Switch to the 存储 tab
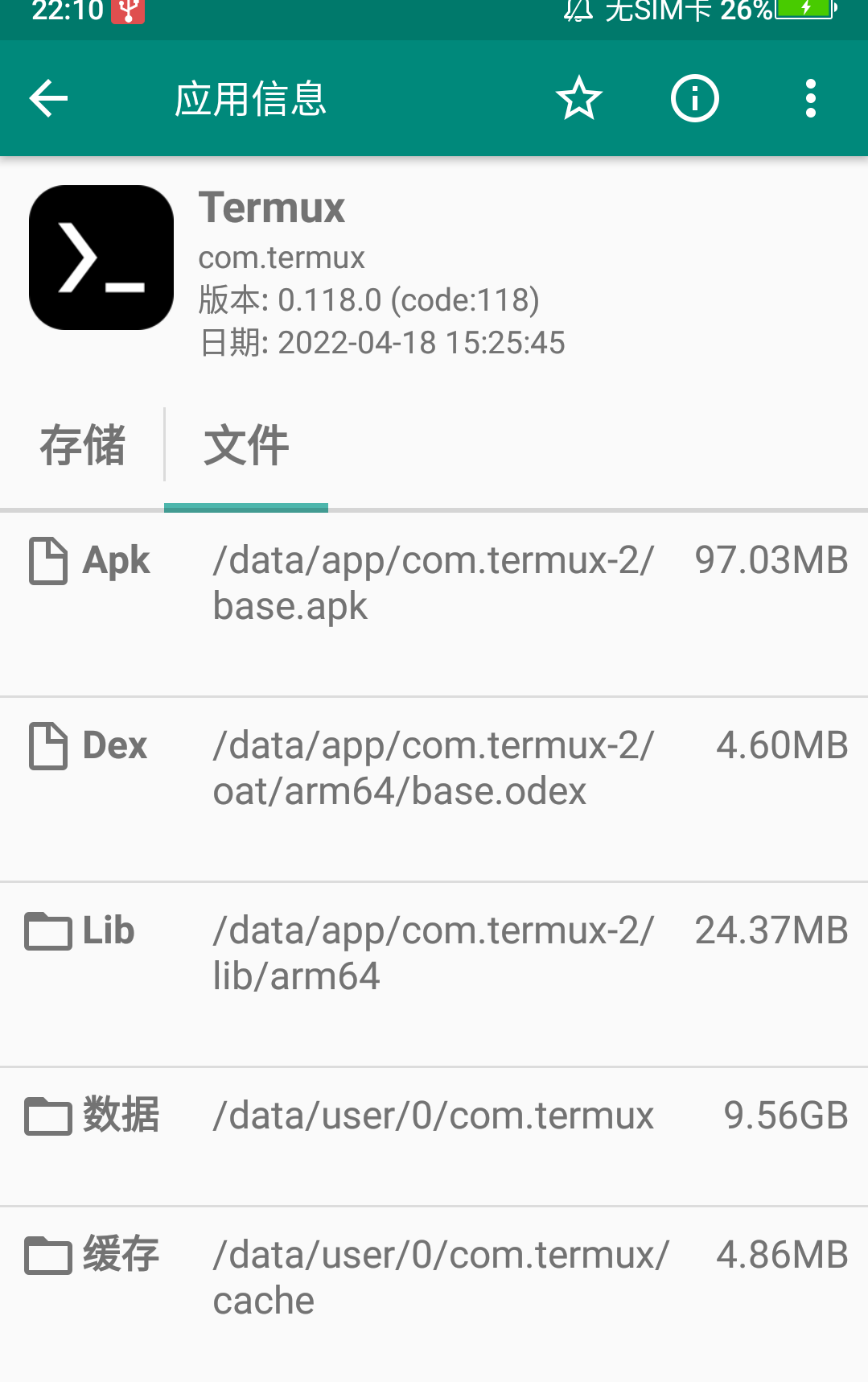The width and height of the screenshot is (868, 1382). pyautogui.click(x=83, y=445)
